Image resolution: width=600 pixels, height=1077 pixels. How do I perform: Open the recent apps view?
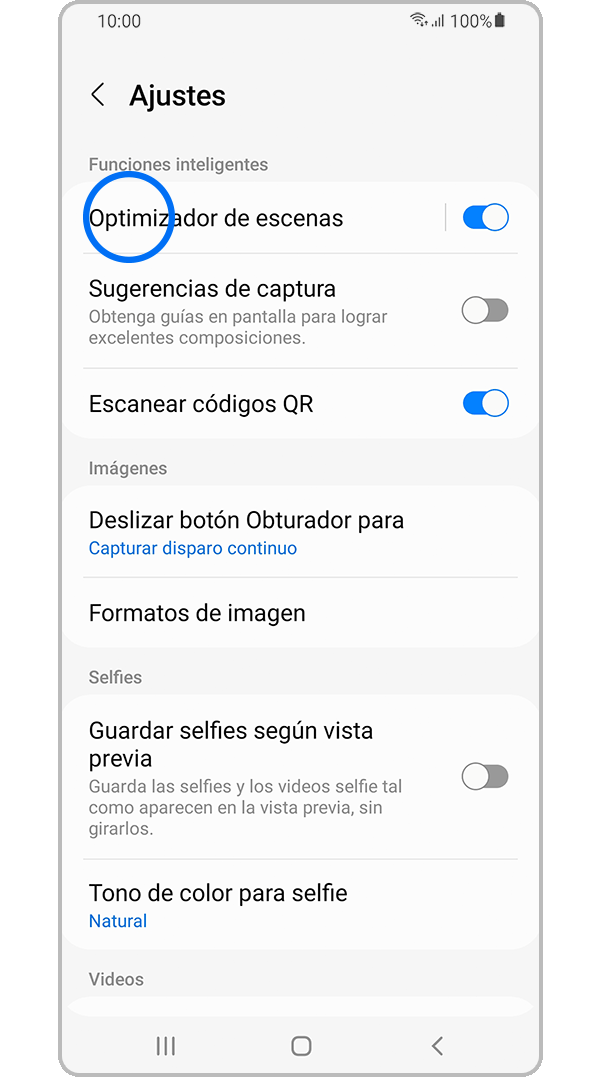click(166, 1046)
